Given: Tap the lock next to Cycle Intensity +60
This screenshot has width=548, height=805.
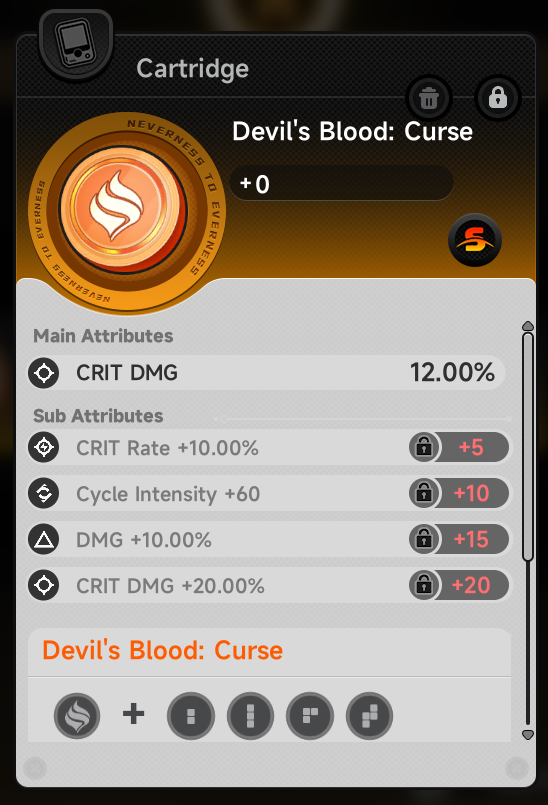Looking at the screenshot, I should click(424, 493).
